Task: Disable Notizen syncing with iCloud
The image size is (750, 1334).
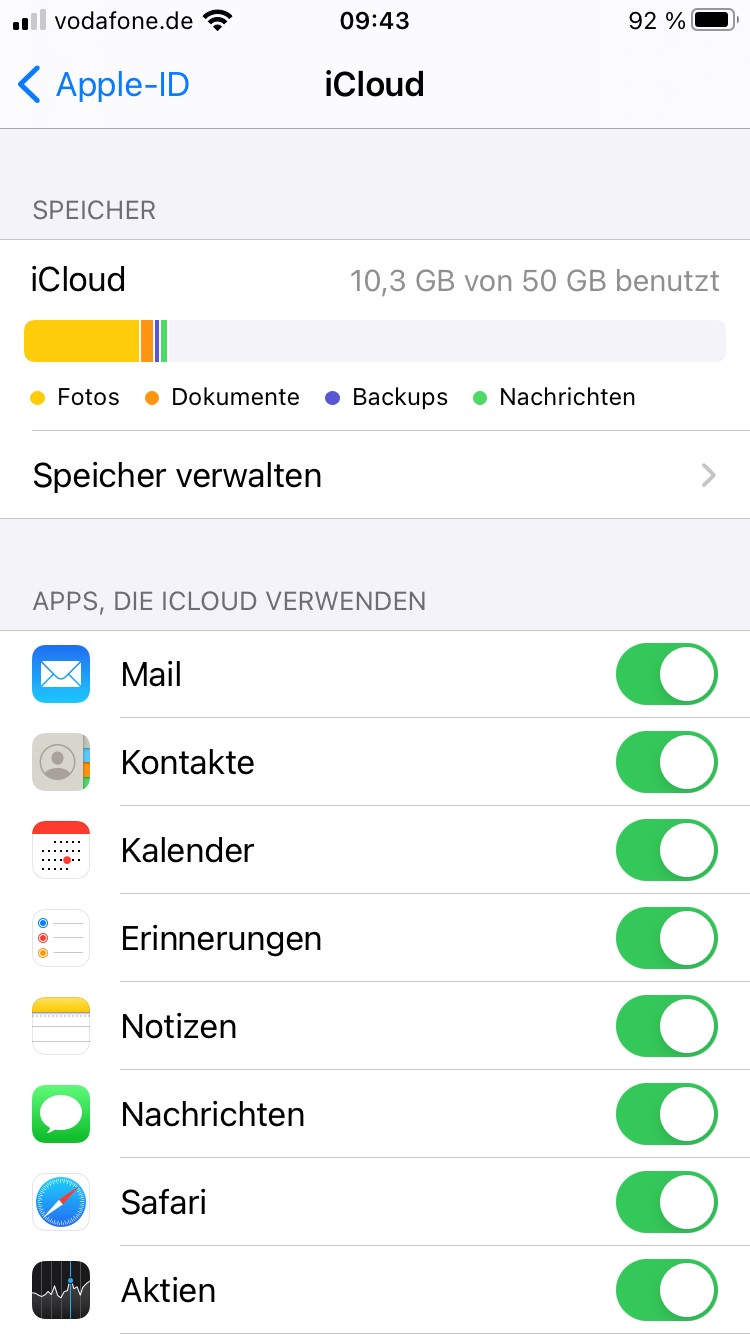Action: 666,1026
